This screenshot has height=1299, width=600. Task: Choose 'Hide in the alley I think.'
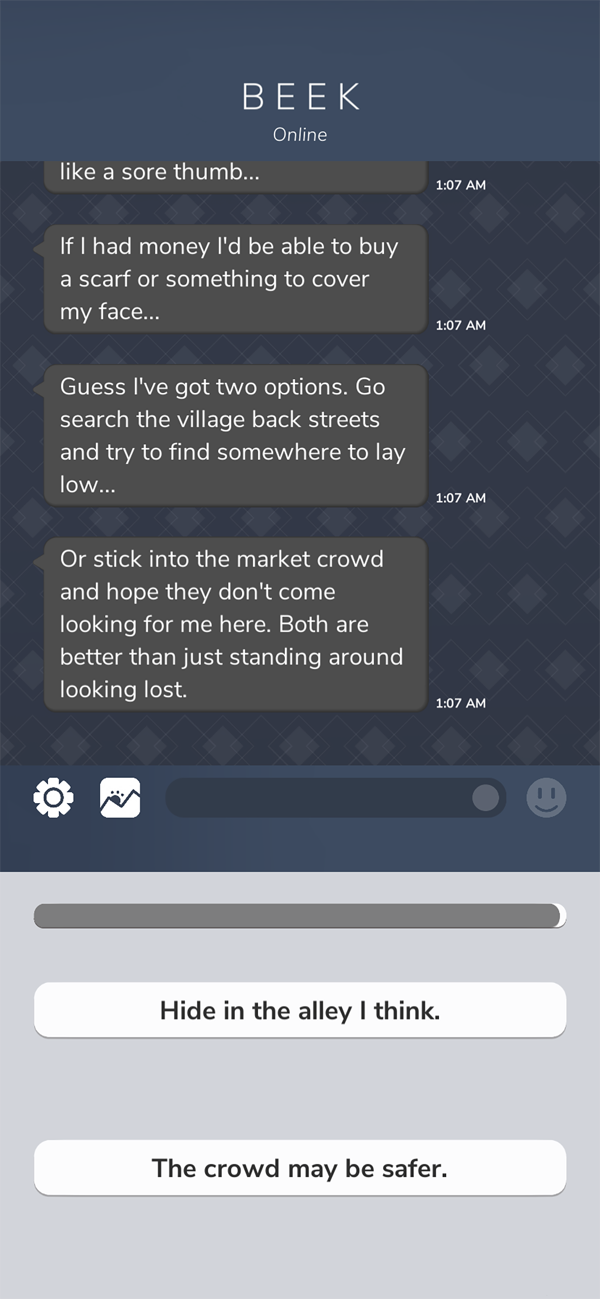coord(300,1010)
